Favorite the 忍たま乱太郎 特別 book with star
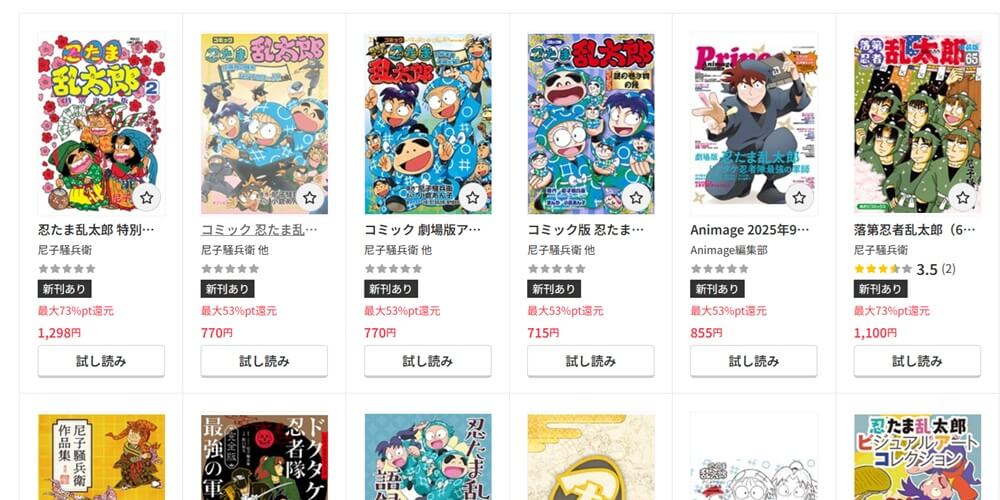1000x500 pixels. click(147, 198)
